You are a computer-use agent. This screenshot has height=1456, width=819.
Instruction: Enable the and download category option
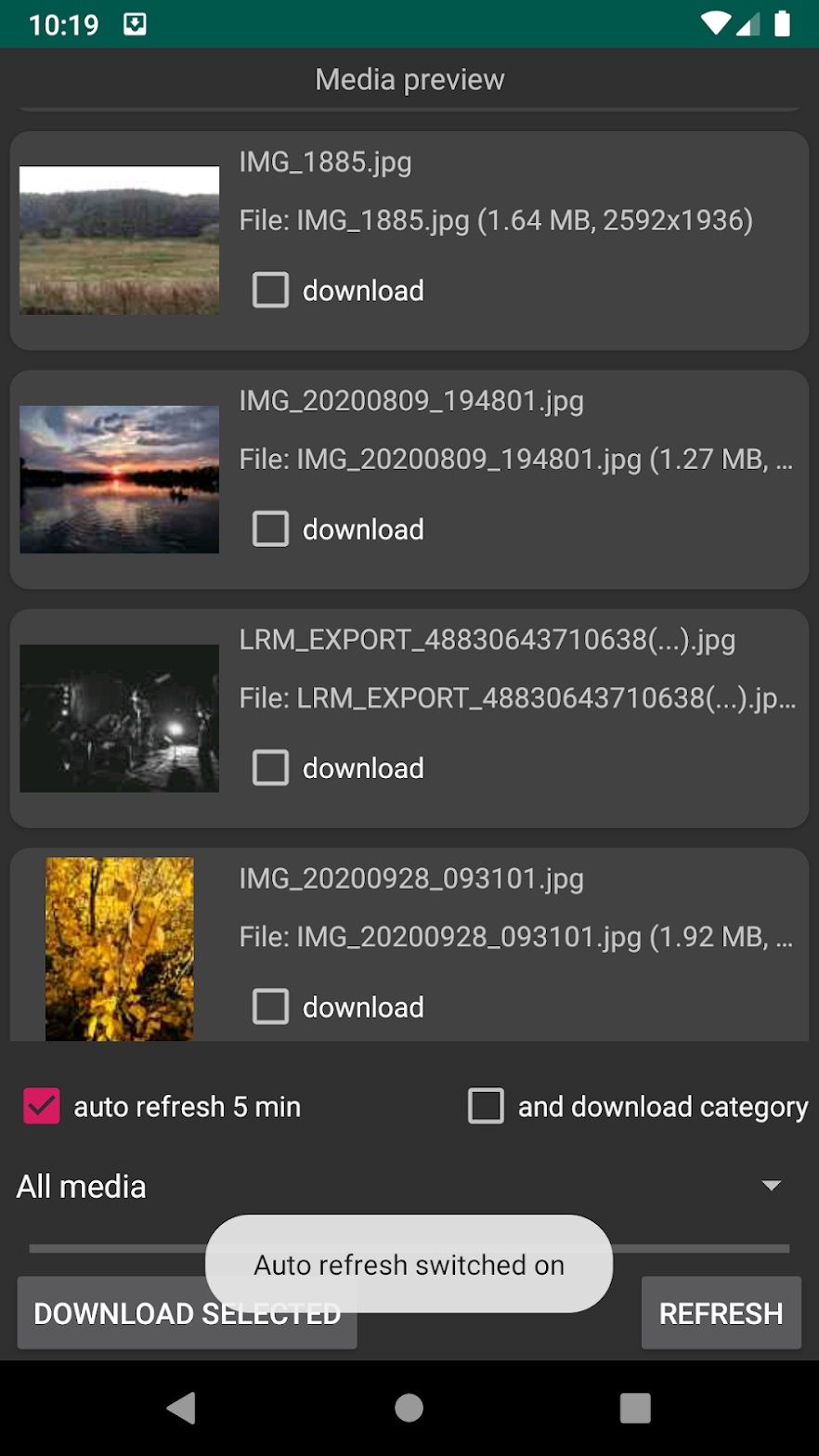coord(486,1106)
